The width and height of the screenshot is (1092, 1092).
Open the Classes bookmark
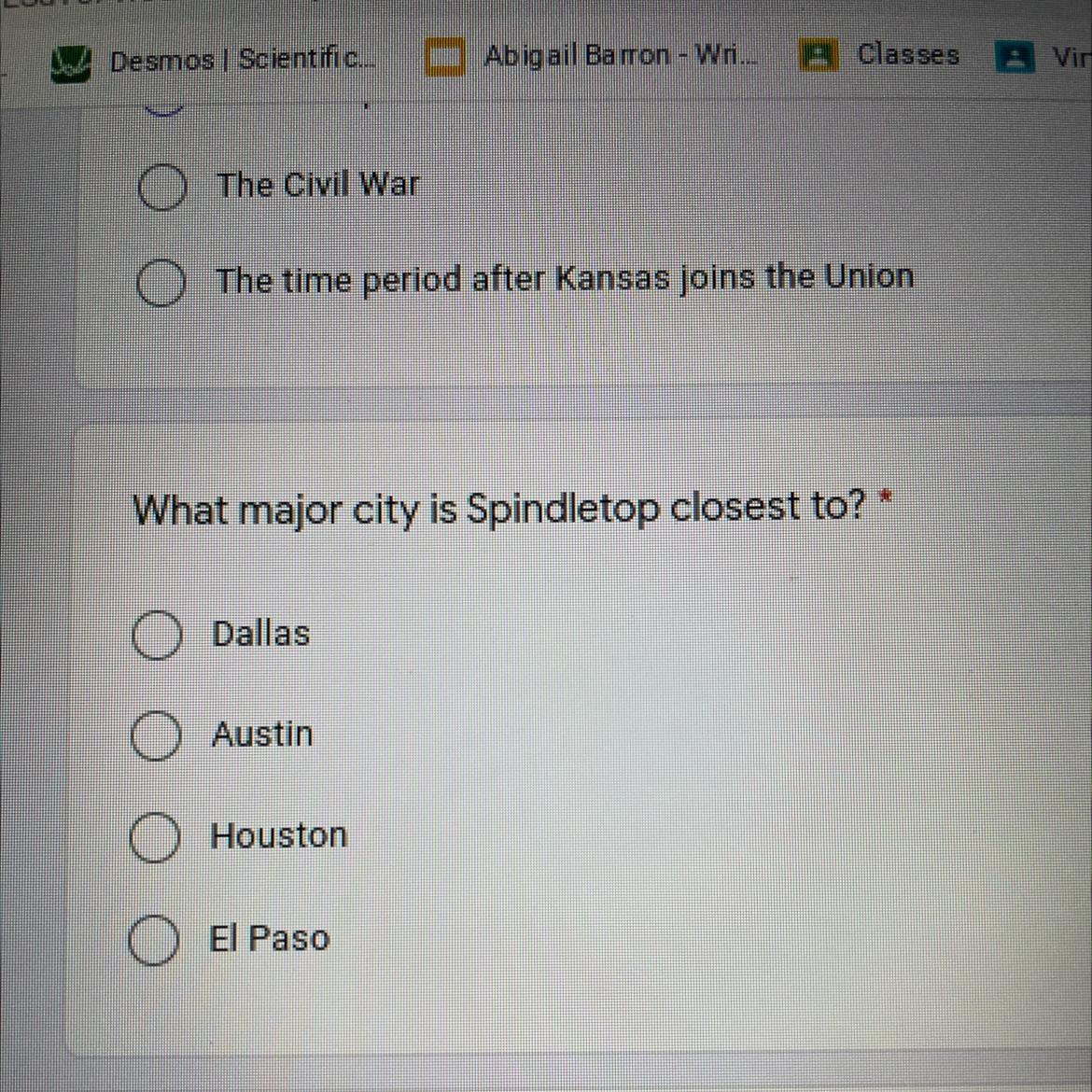point(880,55)
